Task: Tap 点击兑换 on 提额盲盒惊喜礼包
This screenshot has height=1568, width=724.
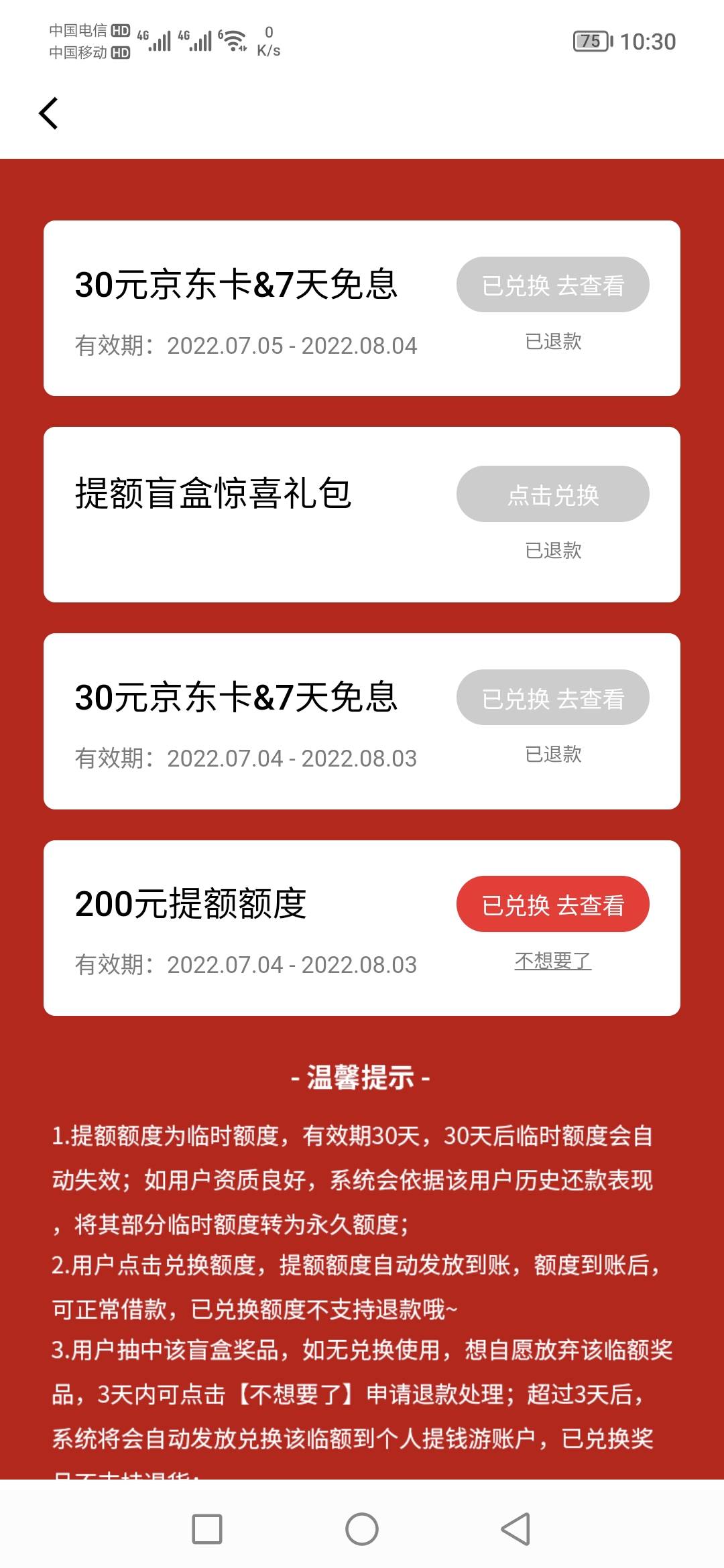Action: coord(553,495)
